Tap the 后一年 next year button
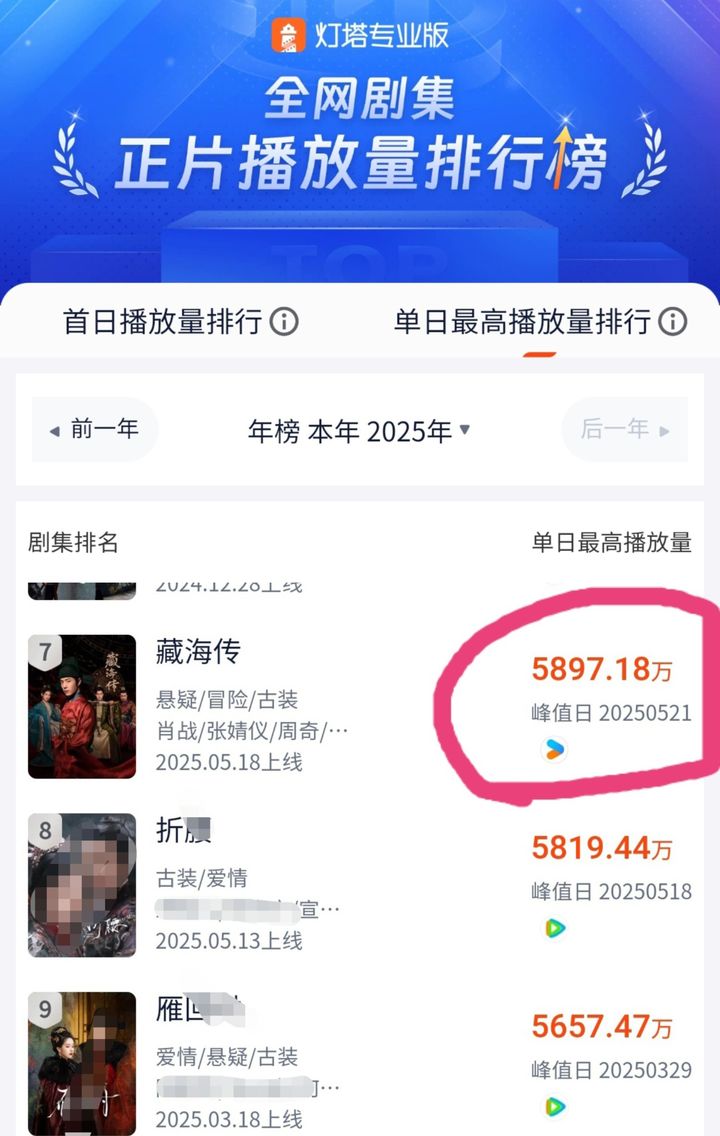 click(625, 430)
